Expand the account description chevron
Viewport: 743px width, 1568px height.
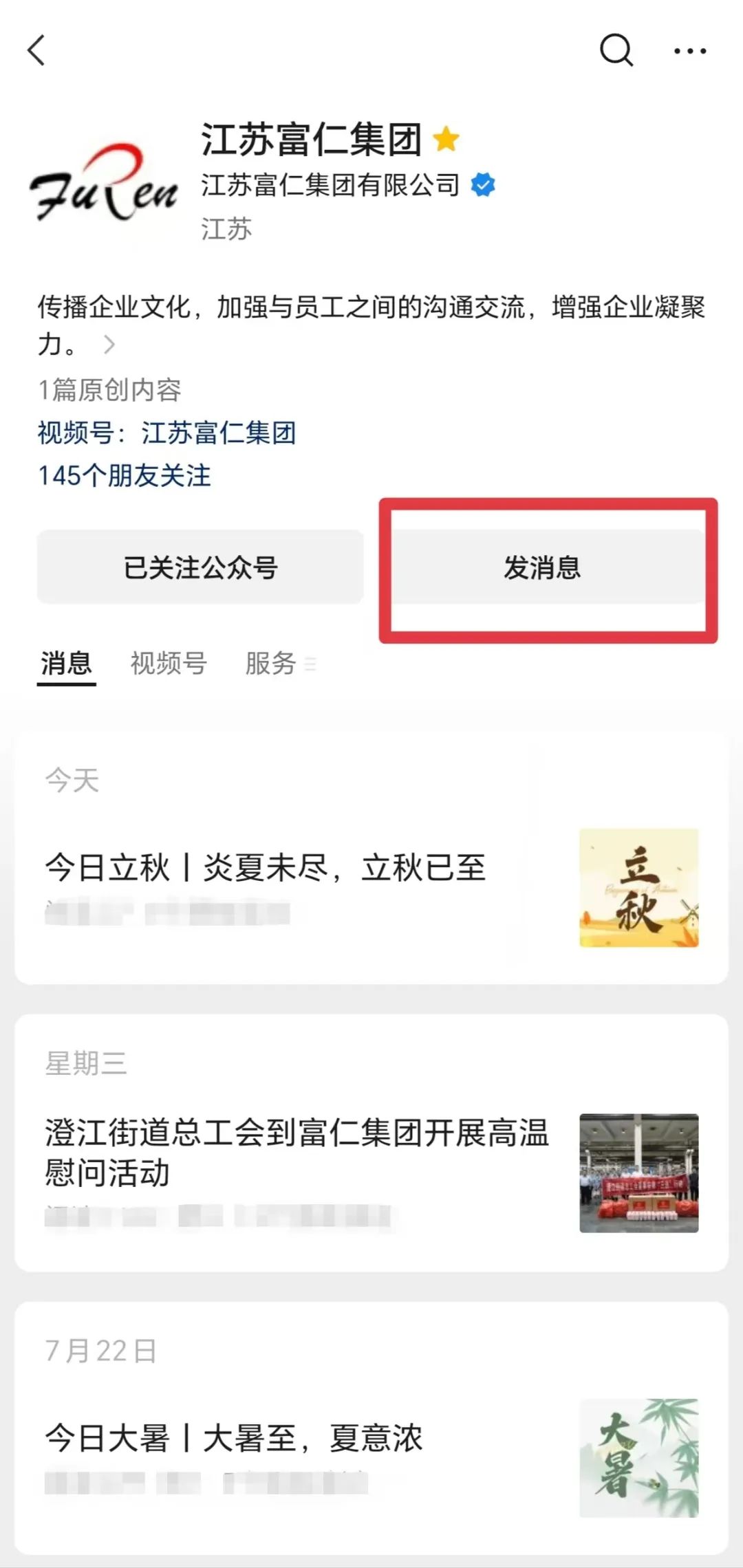click(x=109, y=345)
